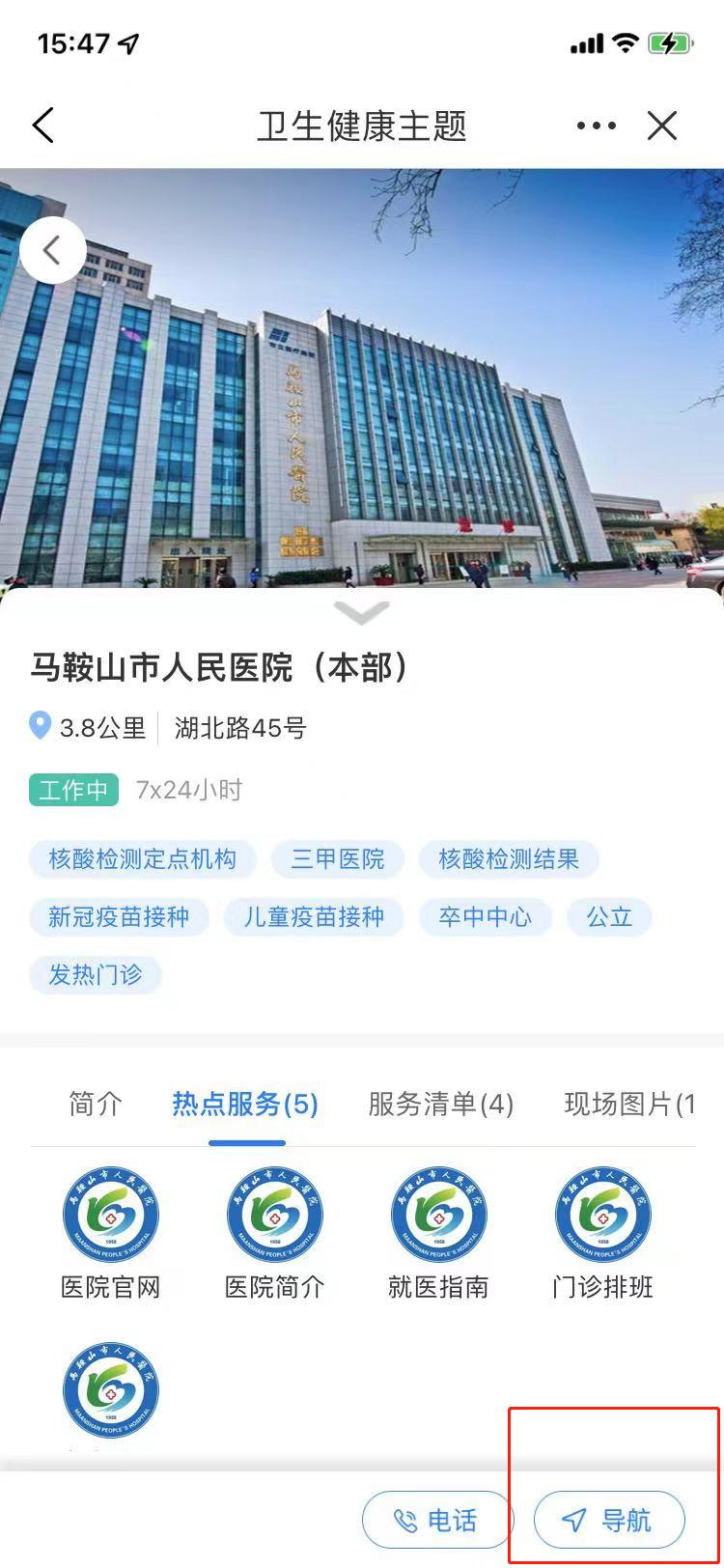
Task: Go back using the top bar arrow
Action: pos(43,126)
